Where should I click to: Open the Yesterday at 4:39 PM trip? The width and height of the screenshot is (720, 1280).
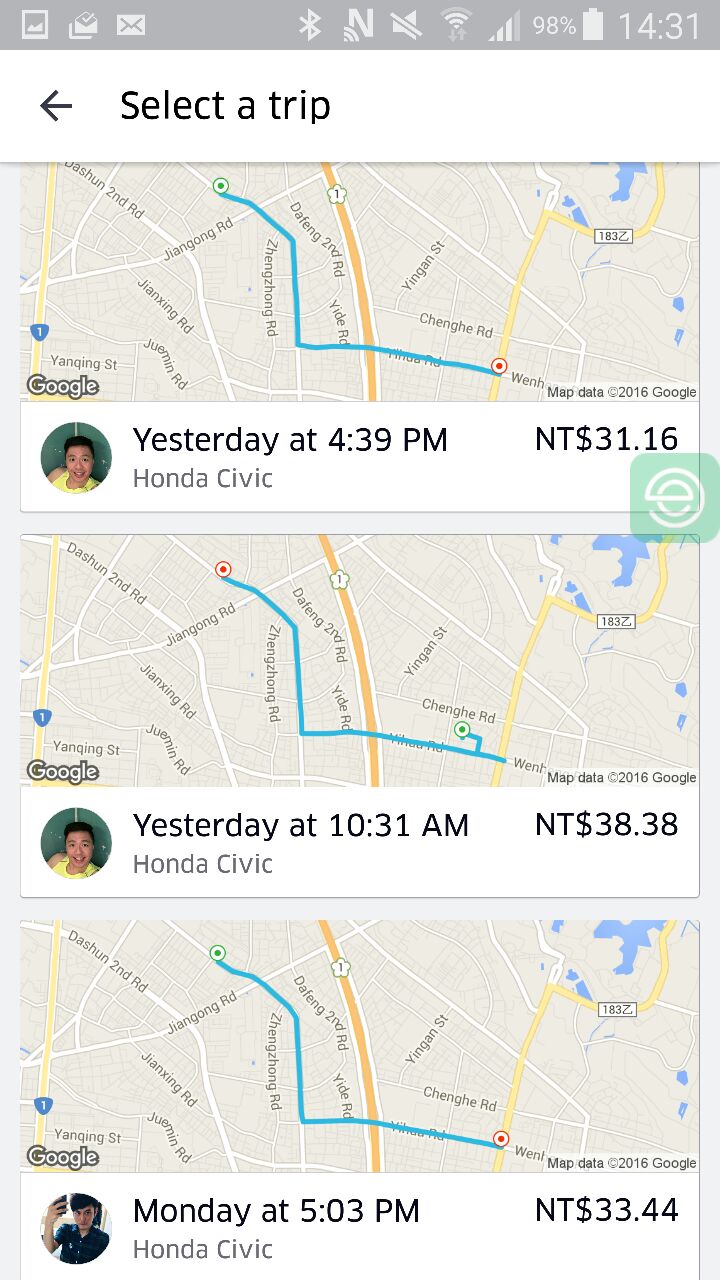(x=360, y=337)
